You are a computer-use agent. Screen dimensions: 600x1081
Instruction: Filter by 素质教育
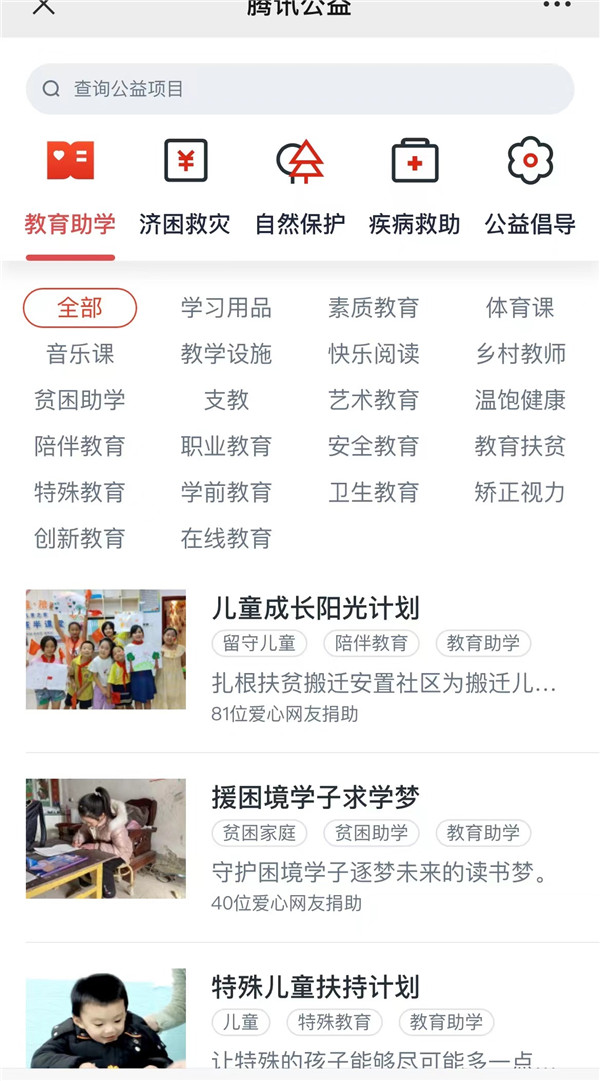[x=373, y=308]
